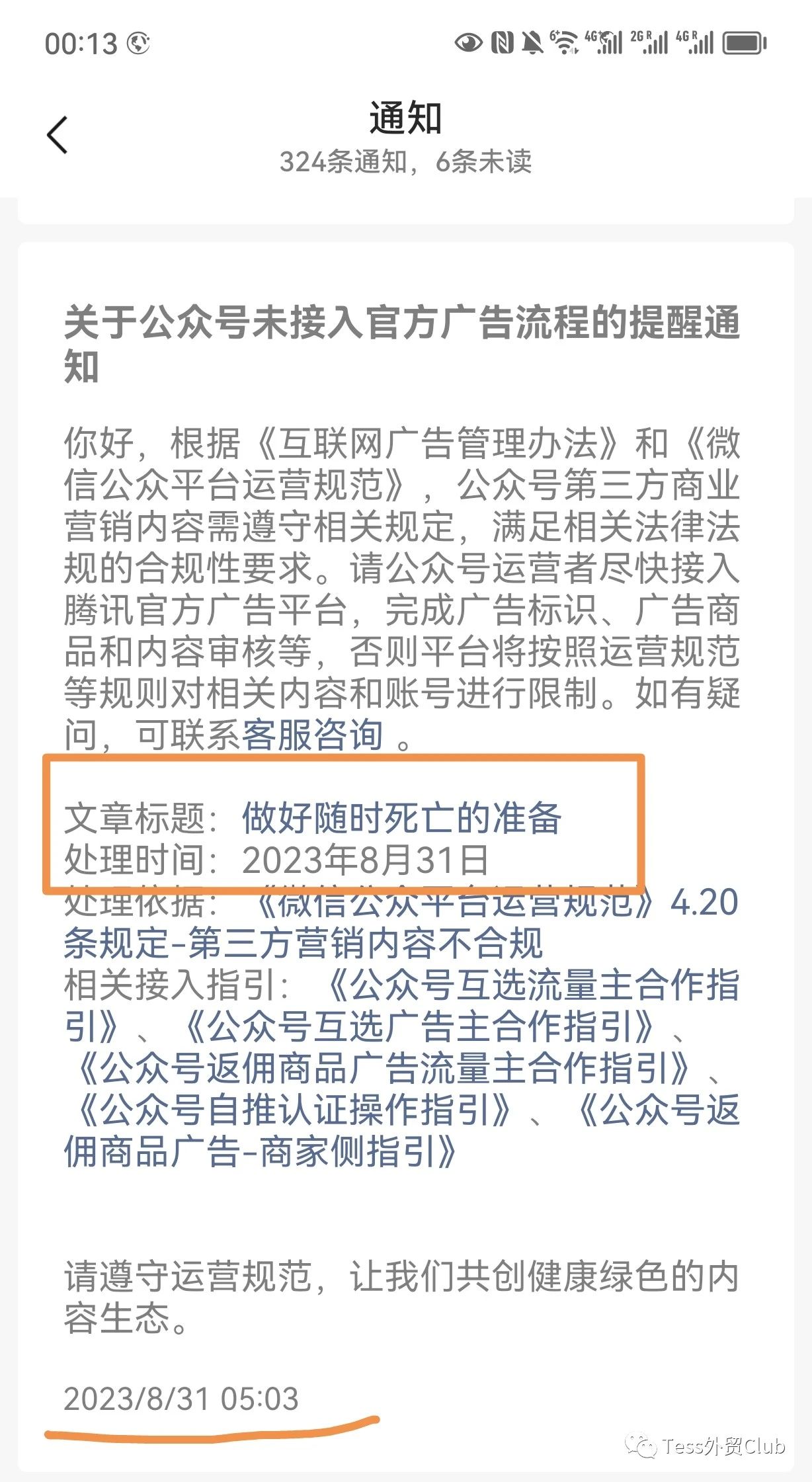Open 《公众号互选广告主合作指引》
The height and width of the screenshot is (1482, 812).
point(418,1027)
